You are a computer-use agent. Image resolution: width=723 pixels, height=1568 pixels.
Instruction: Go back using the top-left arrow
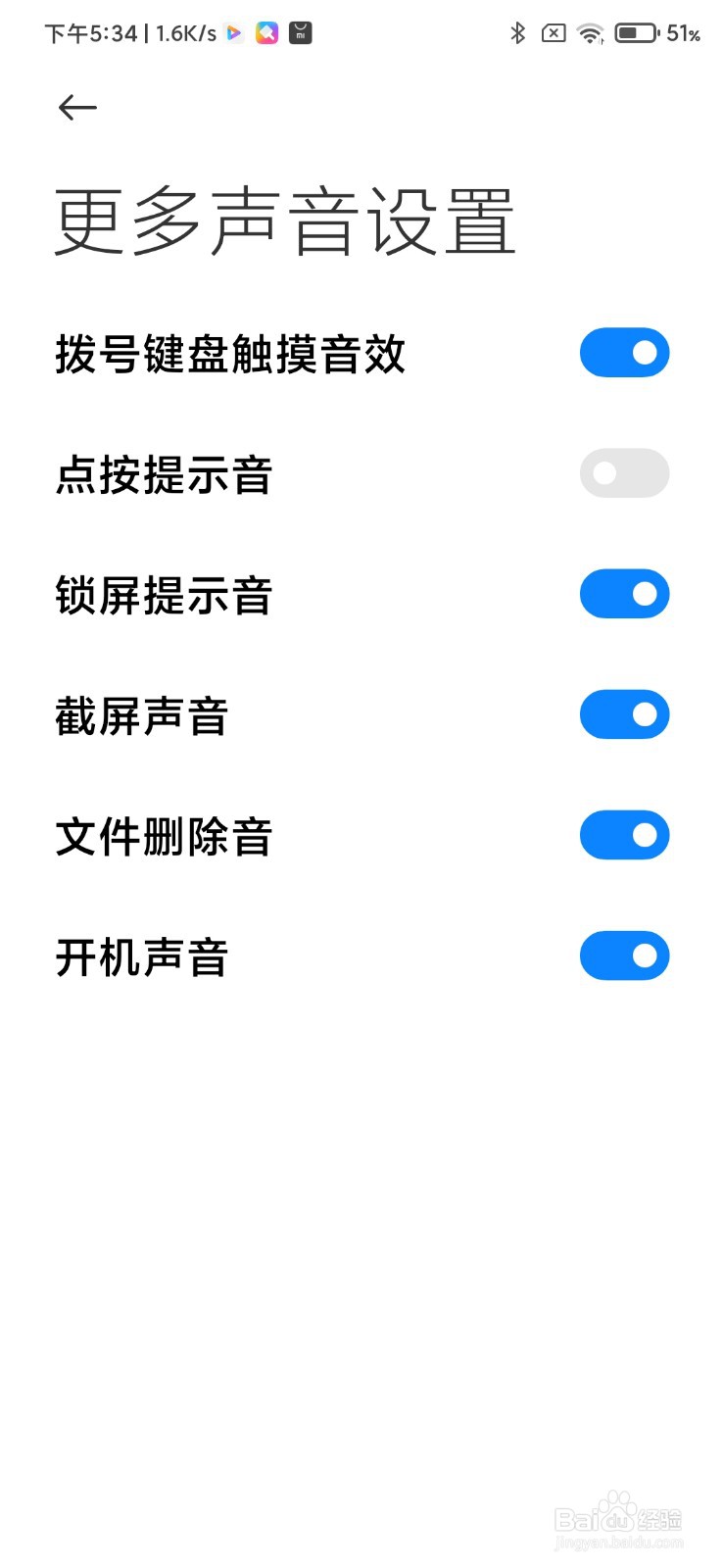77,107
